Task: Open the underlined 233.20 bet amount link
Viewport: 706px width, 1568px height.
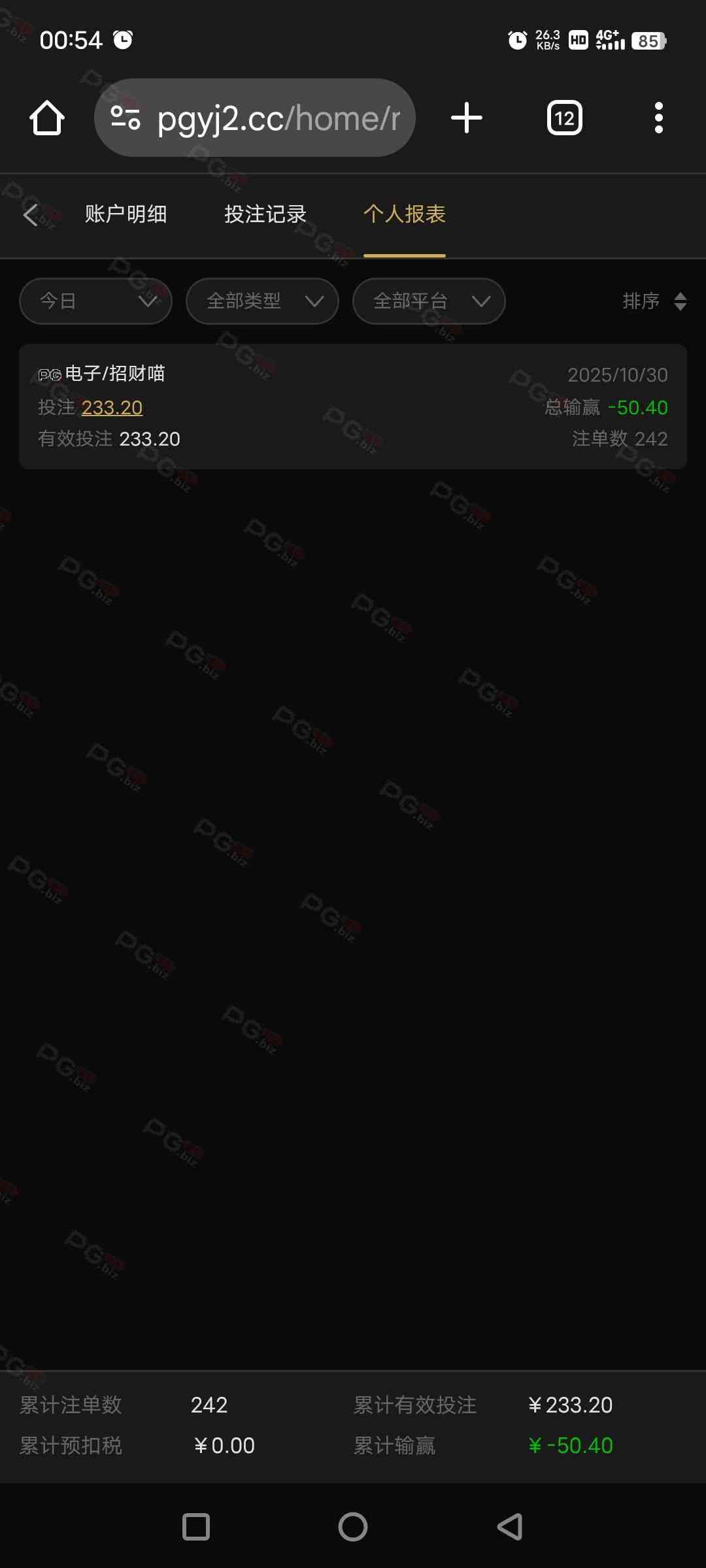Action: click(112, 408)
